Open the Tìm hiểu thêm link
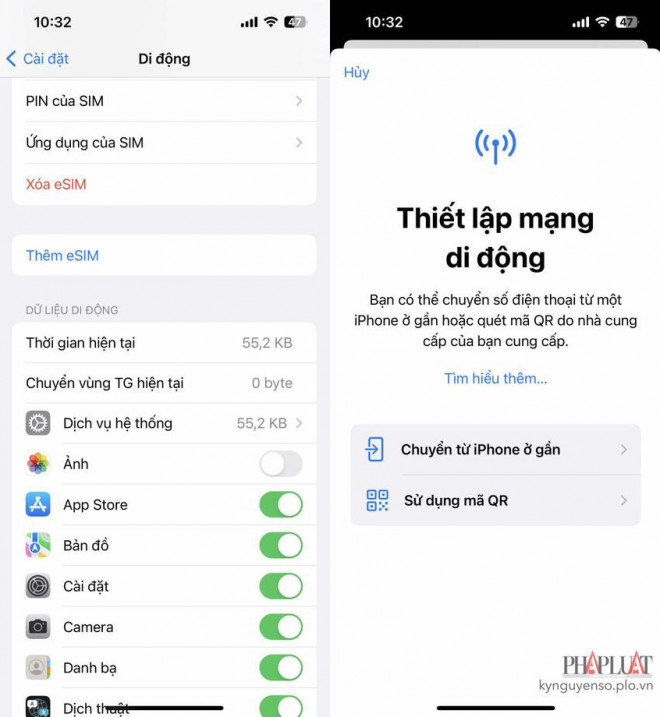This screenshot has width=660, height=717. [495, 379]
